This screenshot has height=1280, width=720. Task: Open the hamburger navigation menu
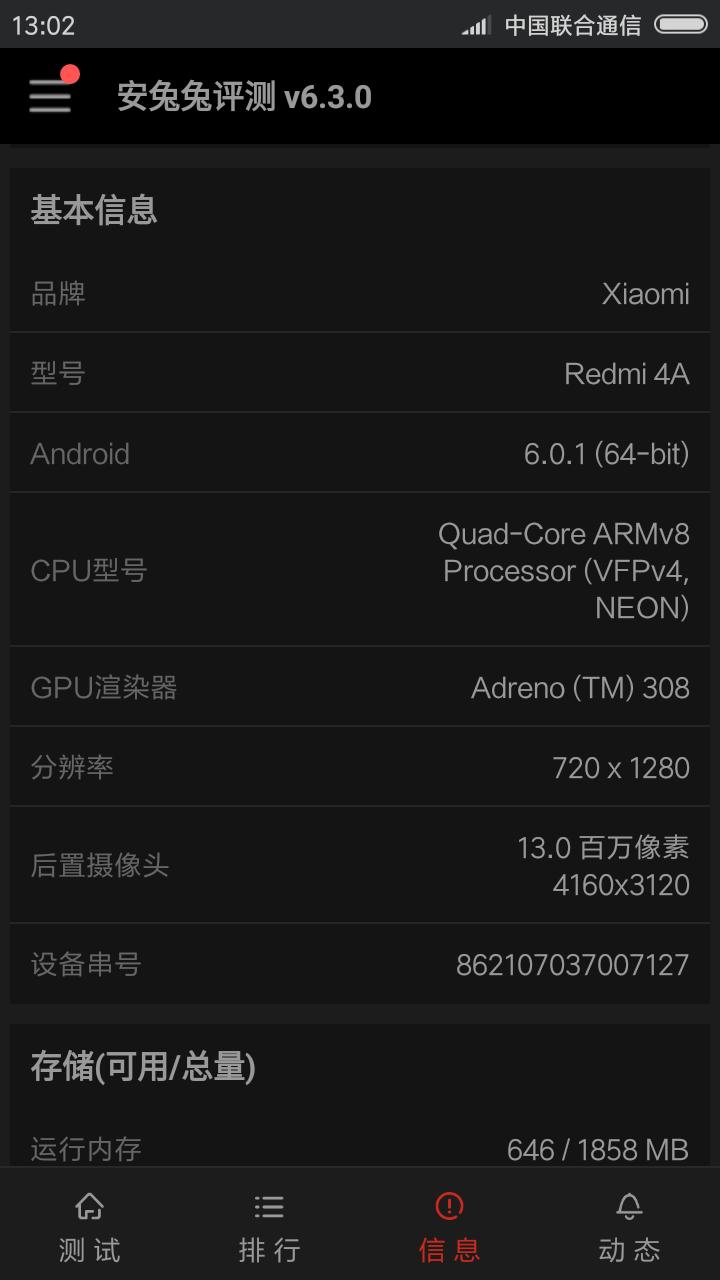[x=48, y=96]
